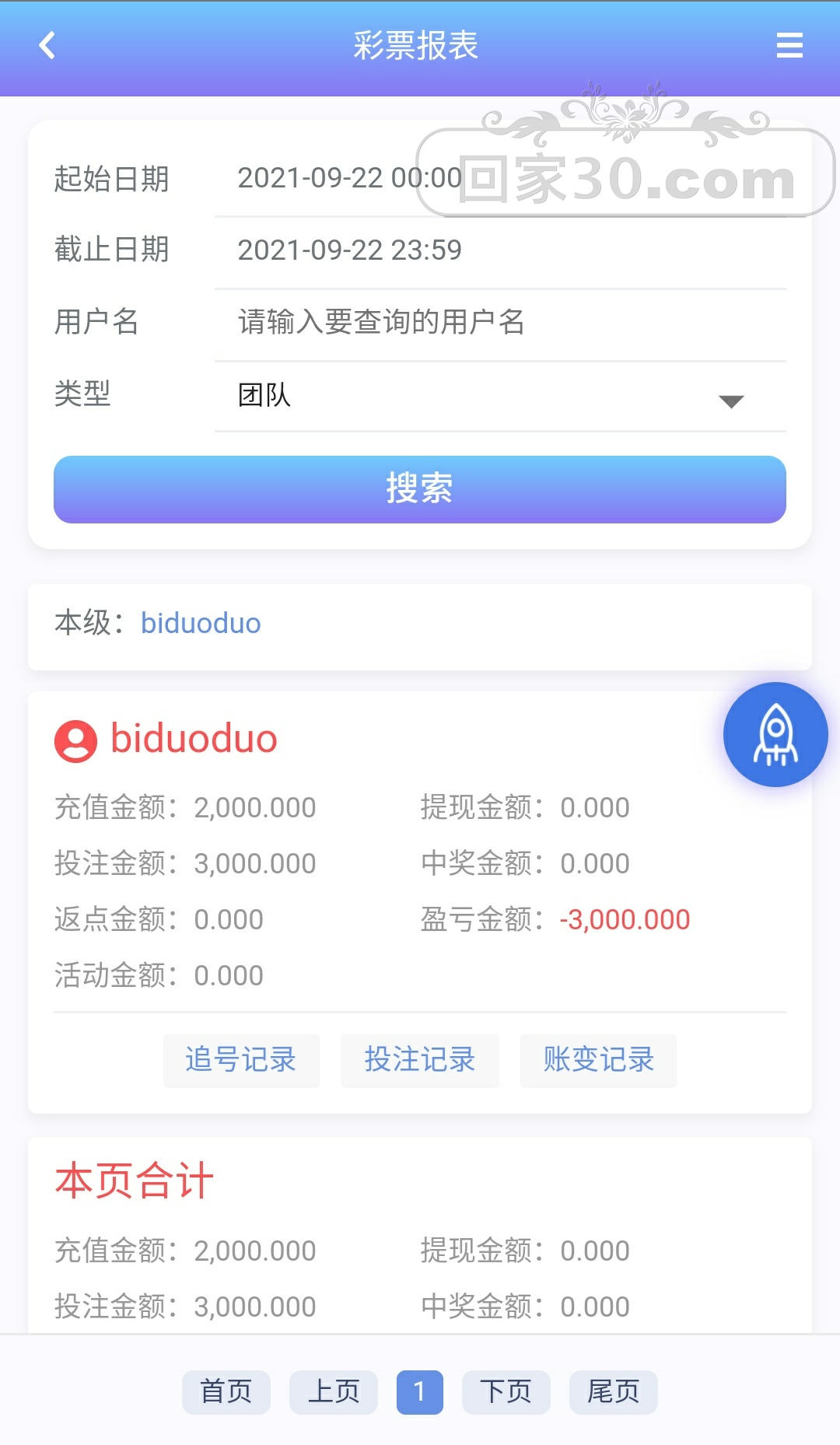Tap the 搜索 search button

420,489
